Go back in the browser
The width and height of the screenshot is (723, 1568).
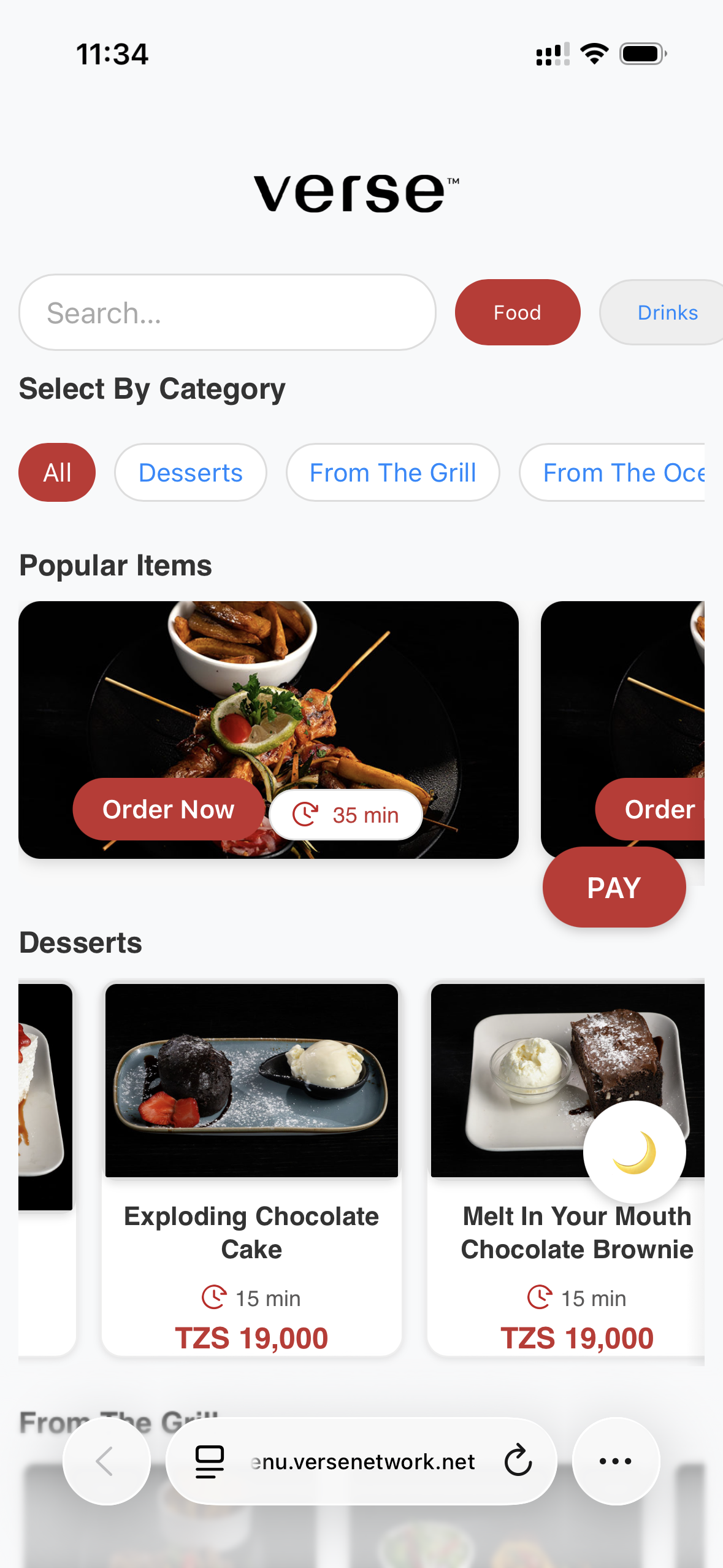[x=106, y=1461]
